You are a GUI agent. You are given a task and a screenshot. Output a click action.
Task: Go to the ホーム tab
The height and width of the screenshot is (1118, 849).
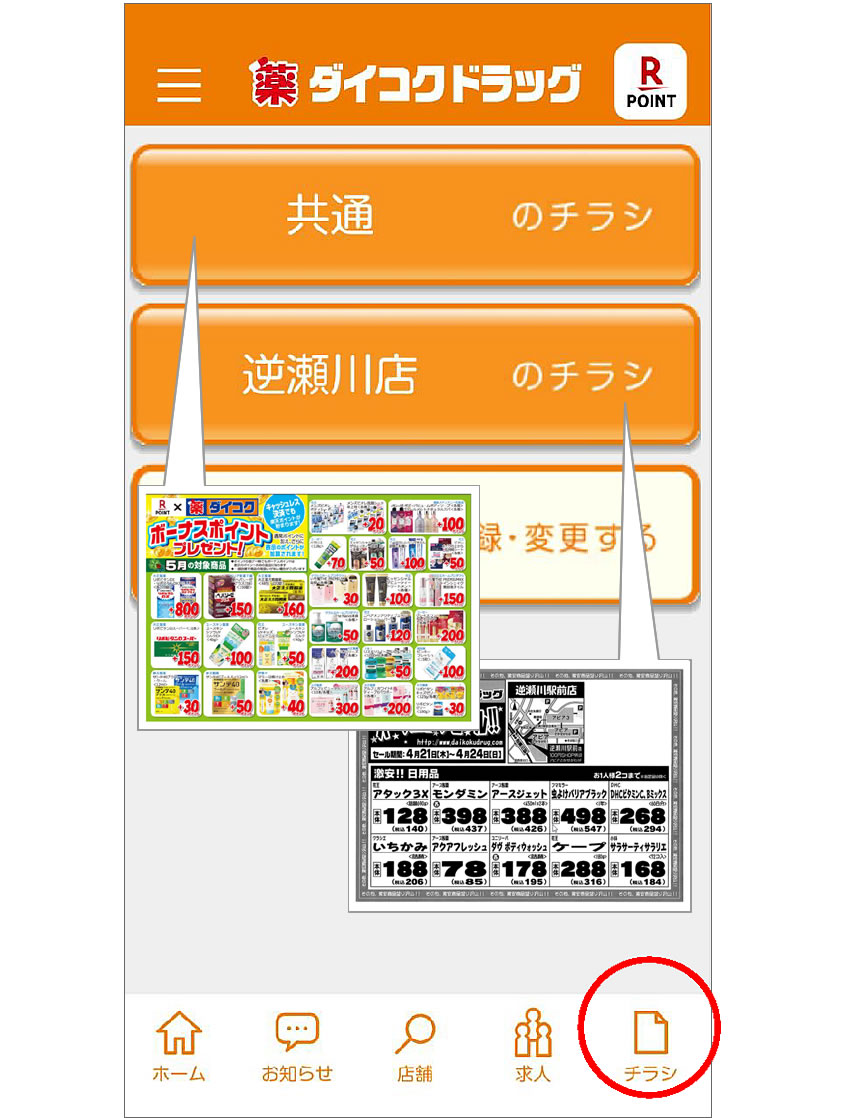(179, 1047)
